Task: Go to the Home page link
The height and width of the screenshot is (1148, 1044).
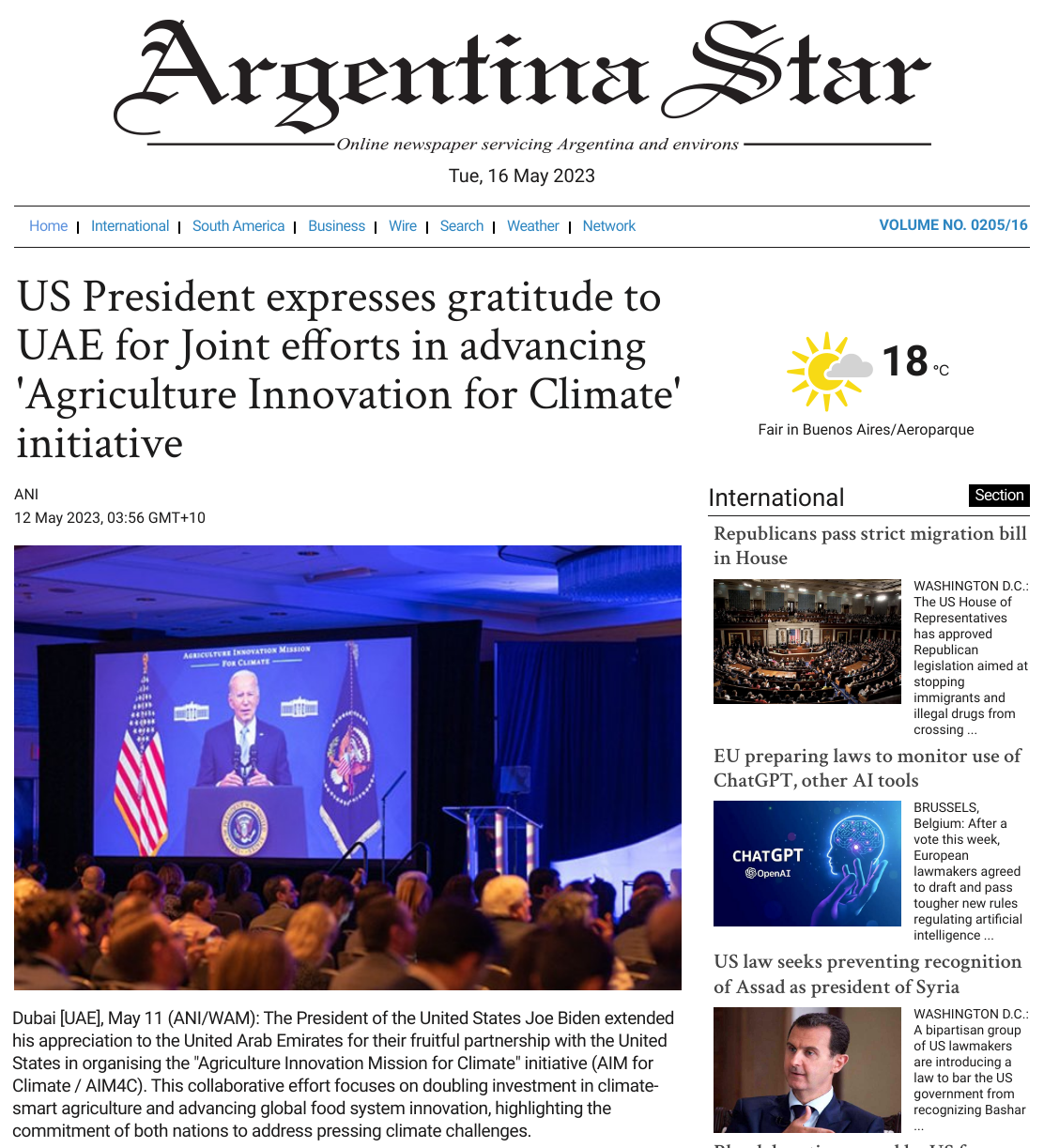Action: (x=48, y=226)
